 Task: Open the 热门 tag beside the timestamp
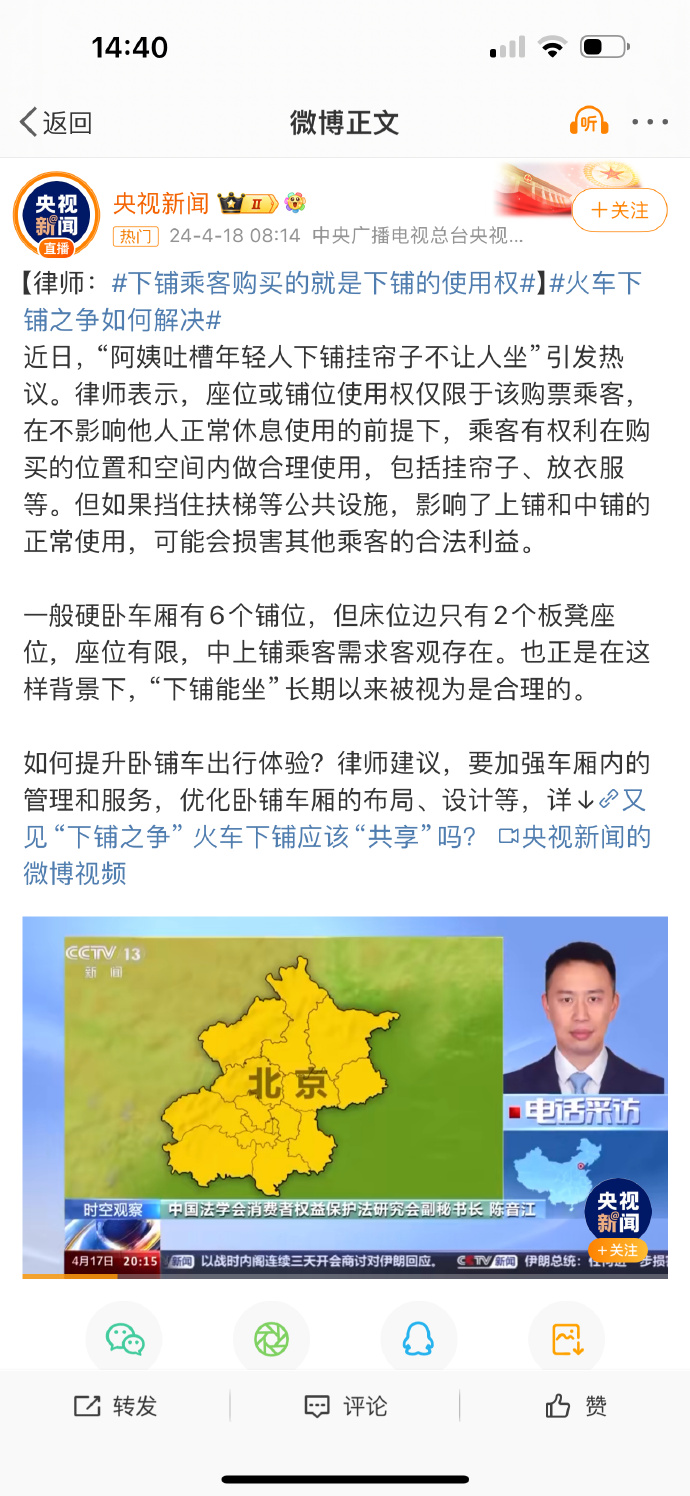pyautogui.click(x=135, y=236)
